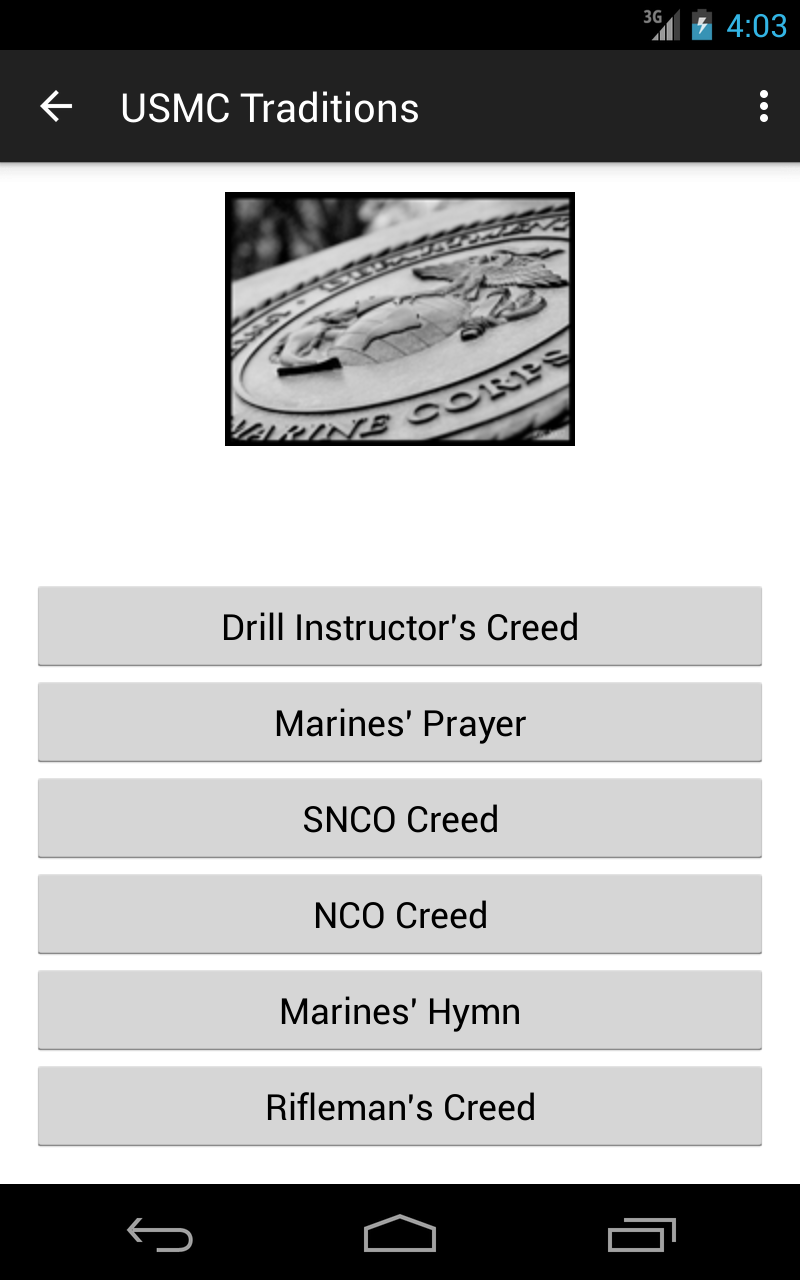Tap the clock showing 4:03

point(752,25)
